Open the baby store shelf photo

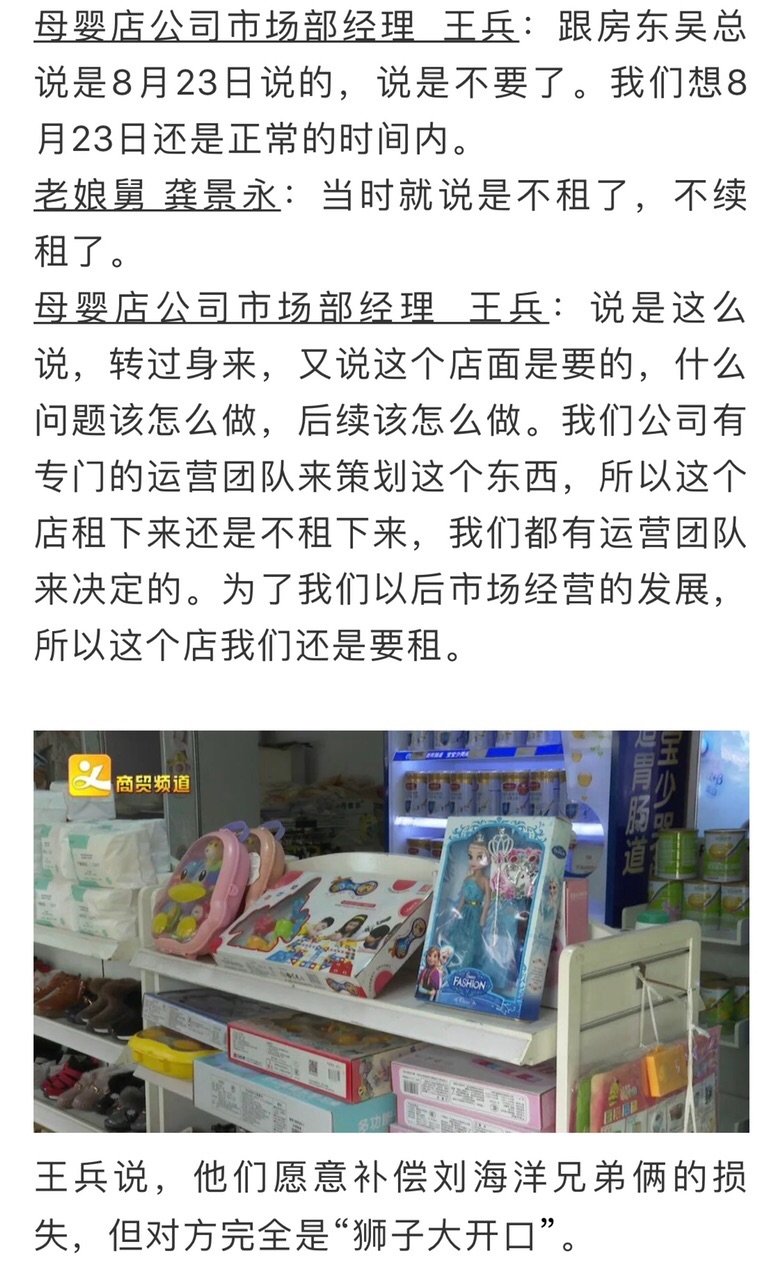(391, 930)
